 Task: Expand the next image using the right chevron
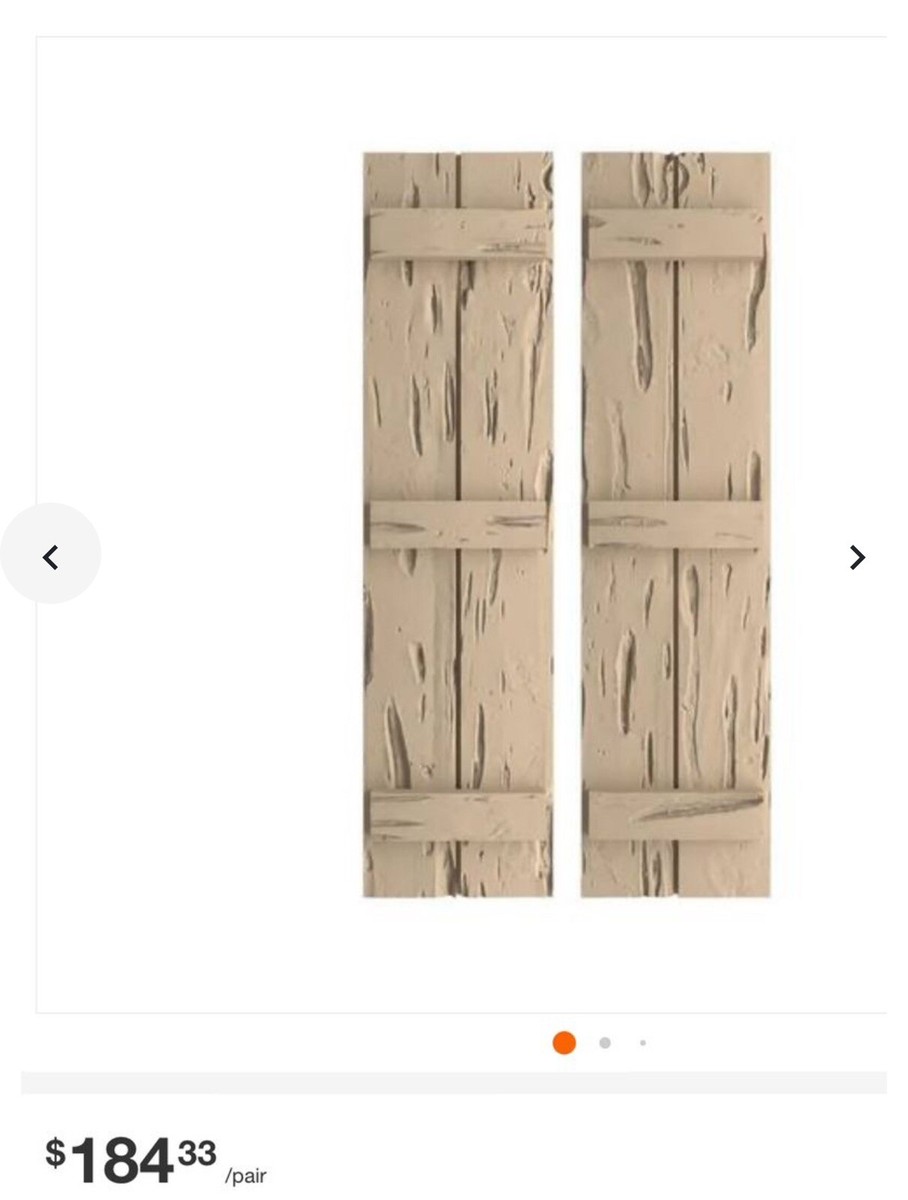pos(857,557)
